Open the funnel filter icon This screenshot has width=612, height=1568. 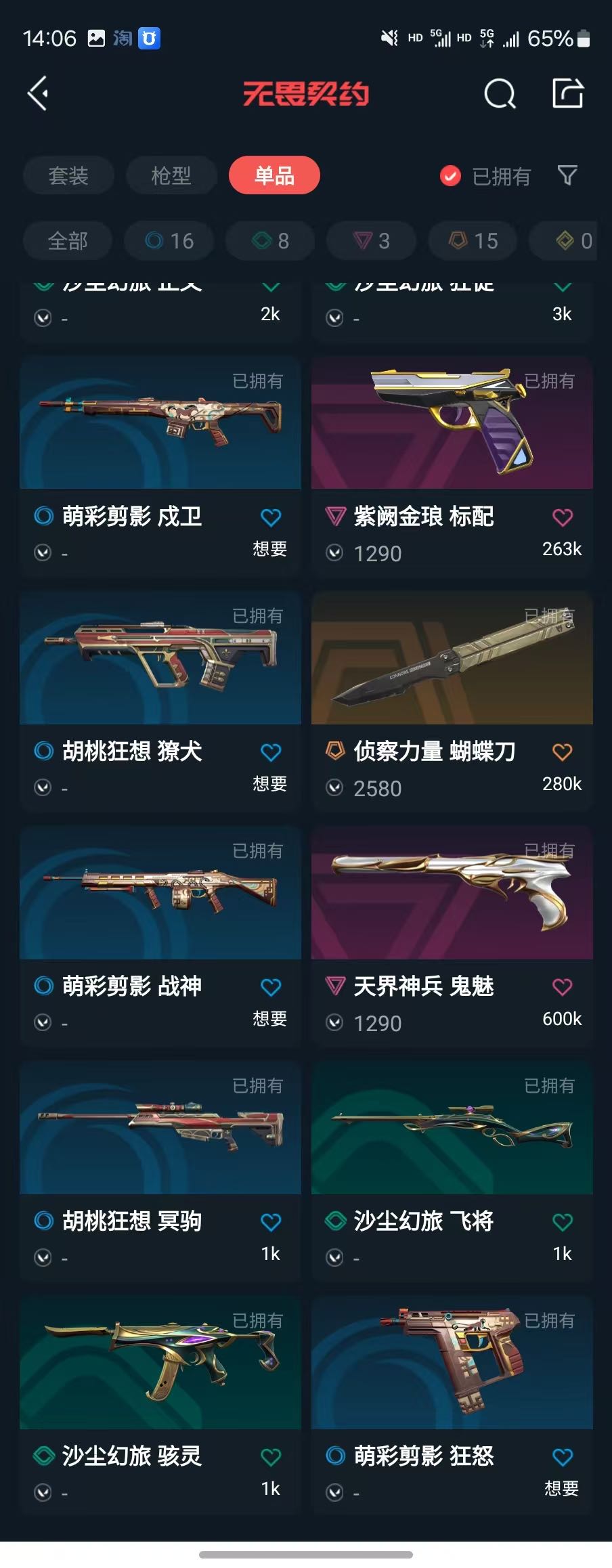click(567, 176)
